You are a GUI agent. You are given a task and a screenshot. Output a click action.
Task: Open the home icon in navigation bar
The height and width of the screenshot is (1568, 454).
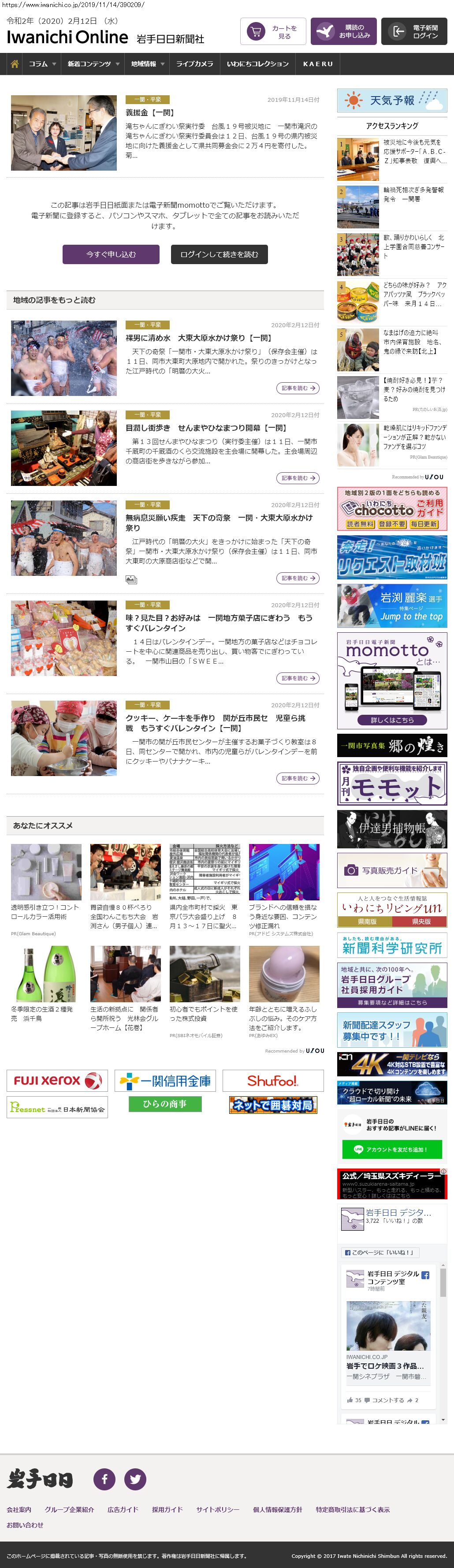15,64
